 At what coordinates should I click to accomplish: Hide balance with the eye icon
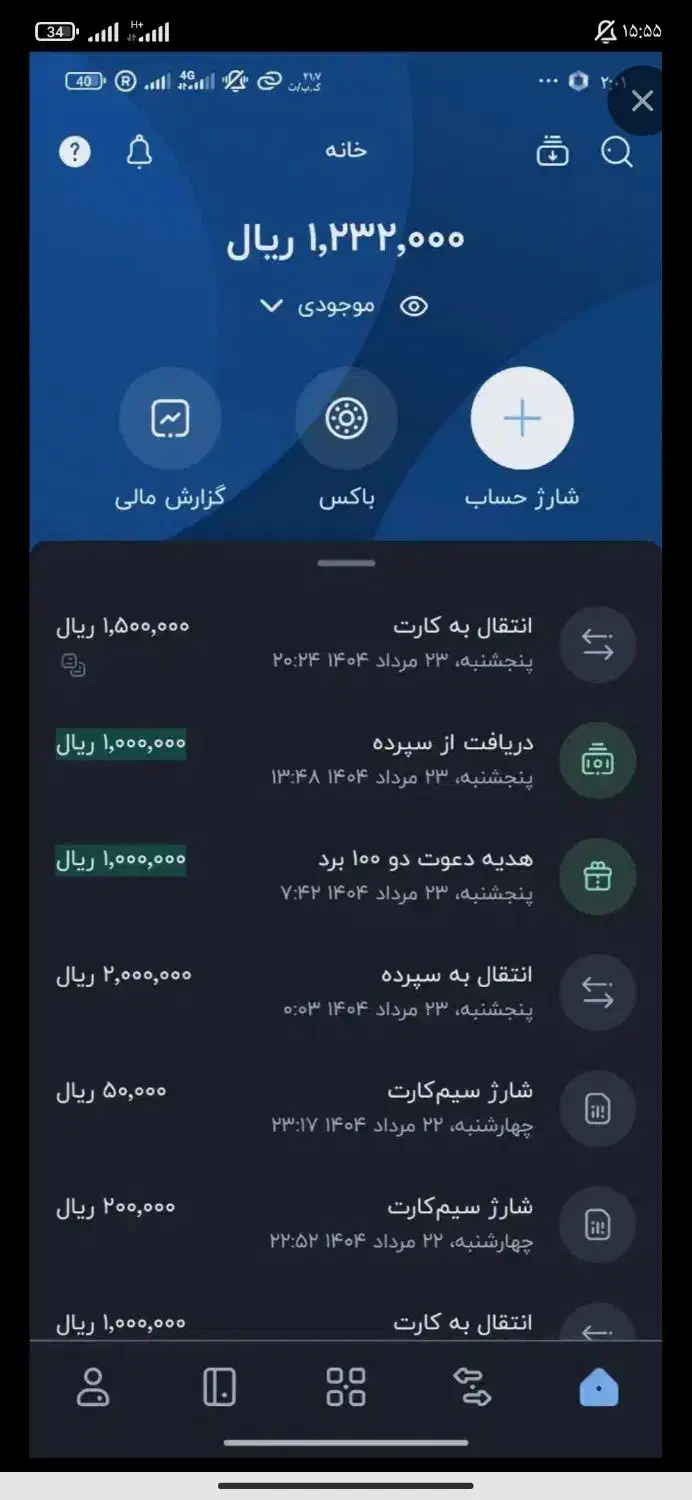click(413, 306)
